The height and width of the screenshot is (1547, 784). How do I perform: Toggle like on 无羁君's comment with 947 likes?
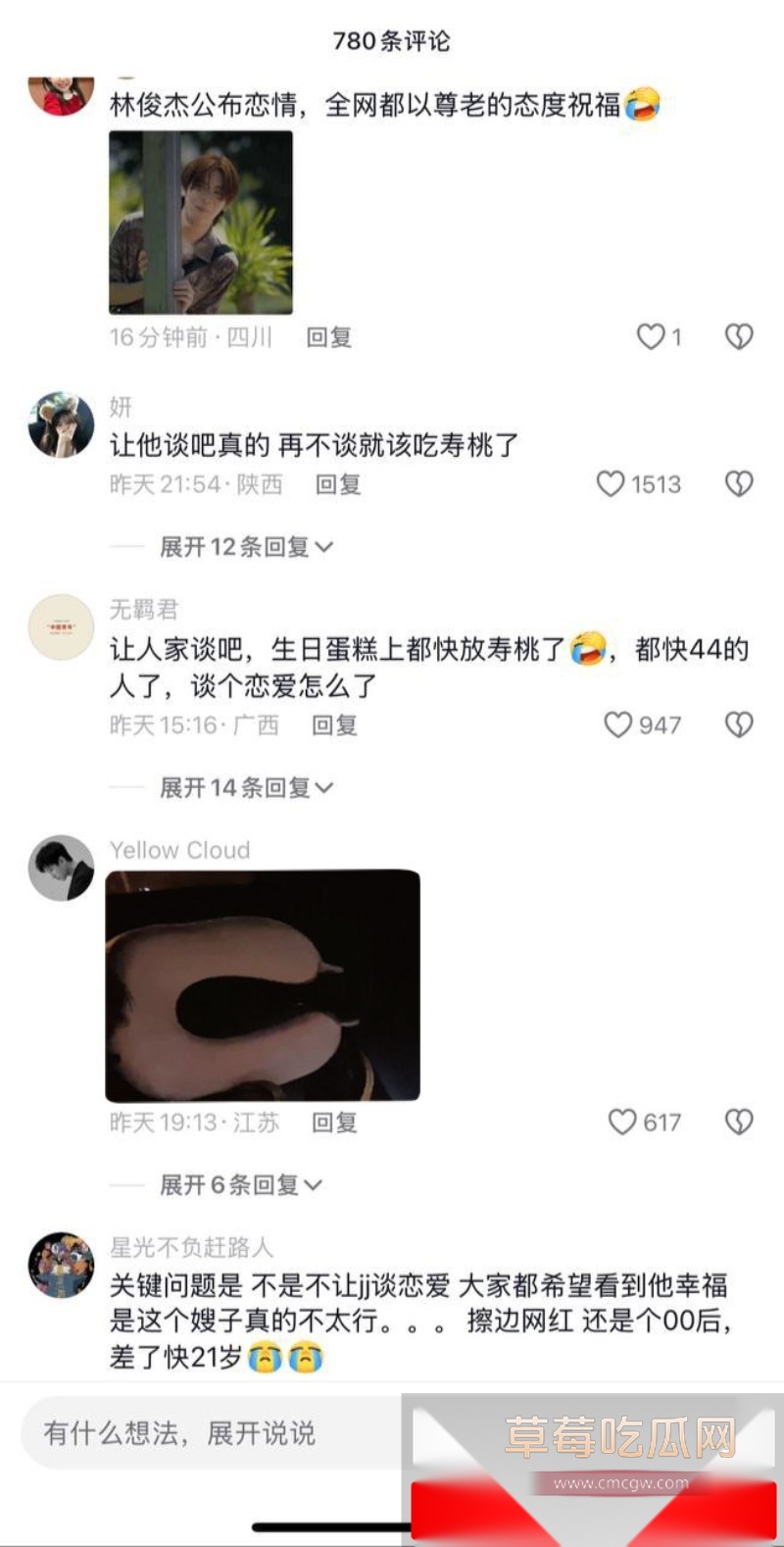click(618, 724)
